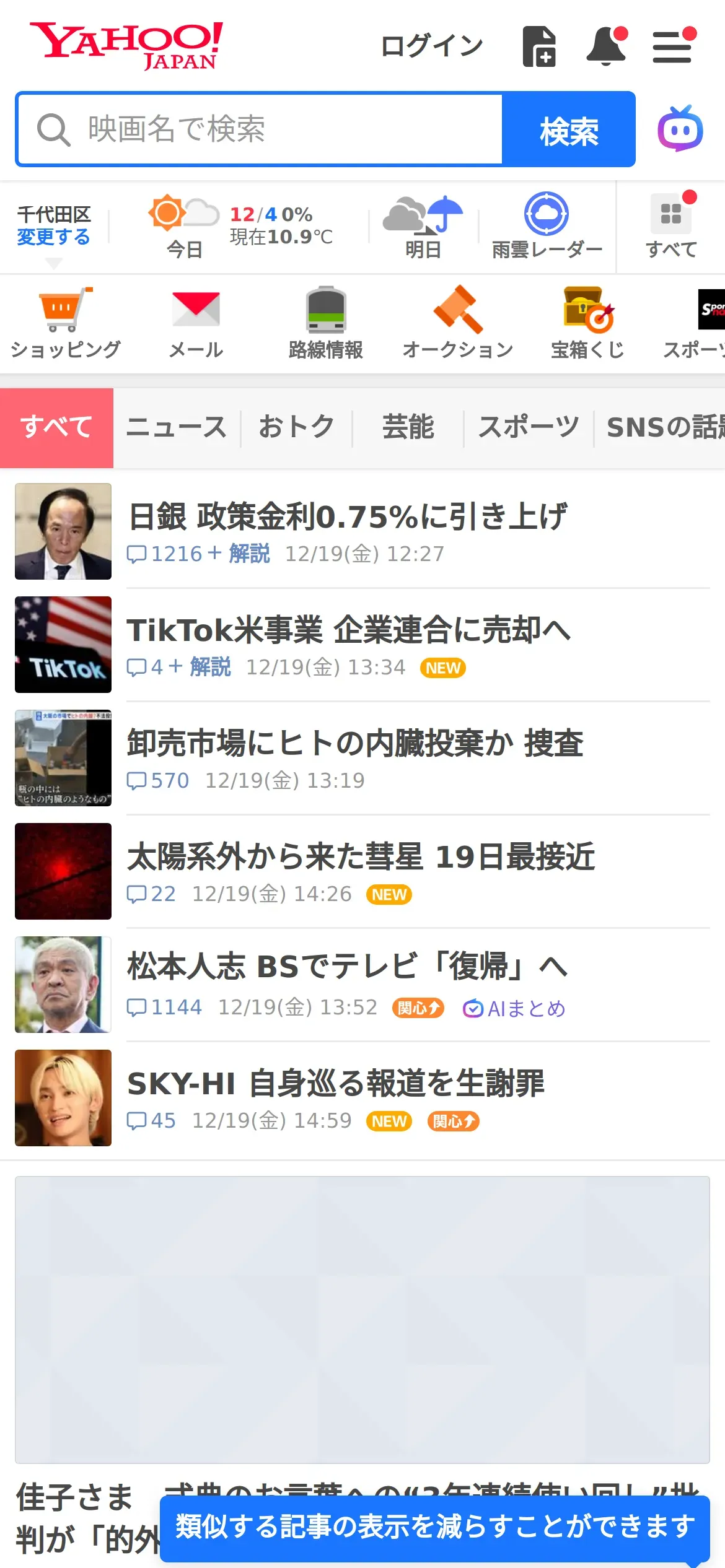Tap the blue 検索 search button

(569, 129)
